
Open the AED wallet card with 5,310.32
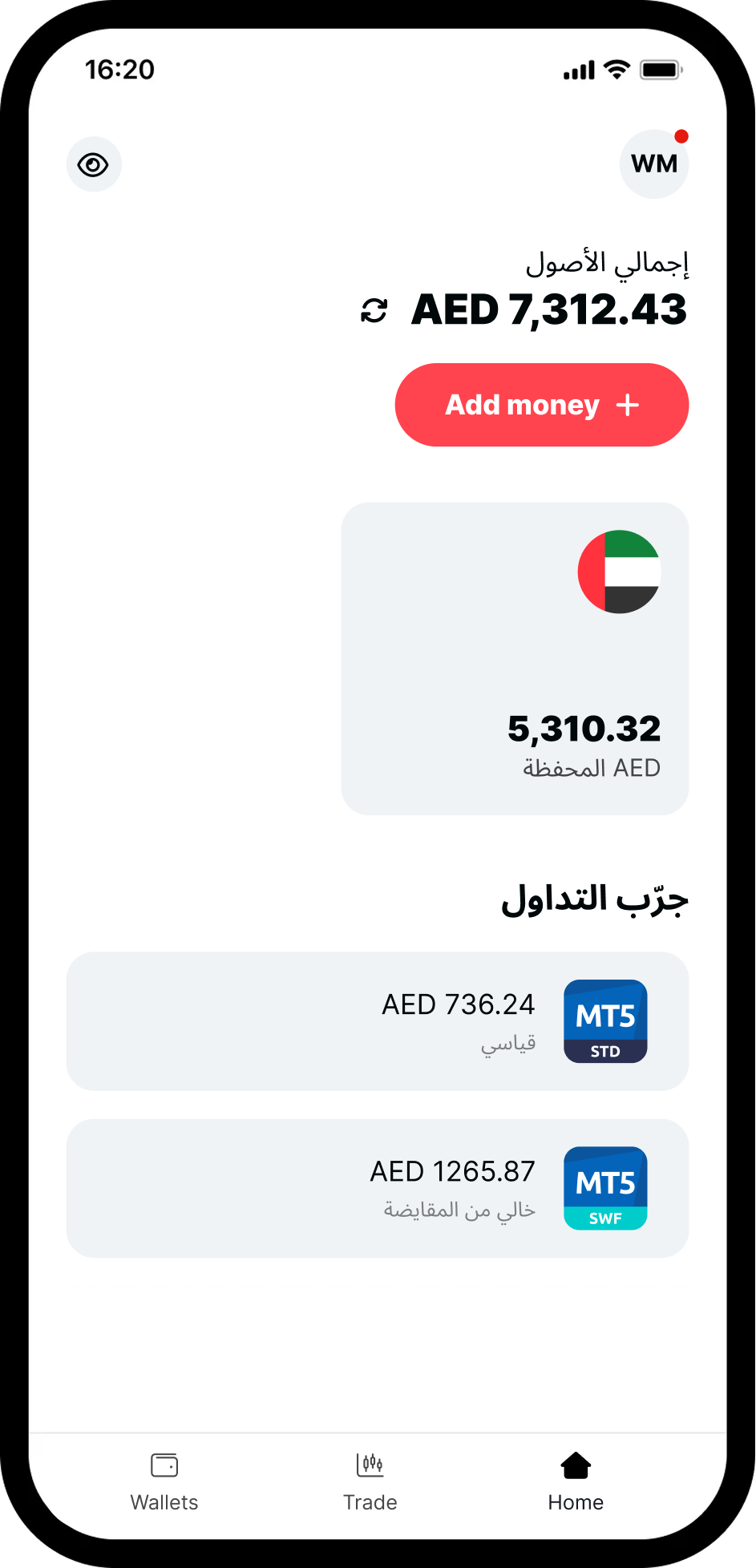click(515, 659)
